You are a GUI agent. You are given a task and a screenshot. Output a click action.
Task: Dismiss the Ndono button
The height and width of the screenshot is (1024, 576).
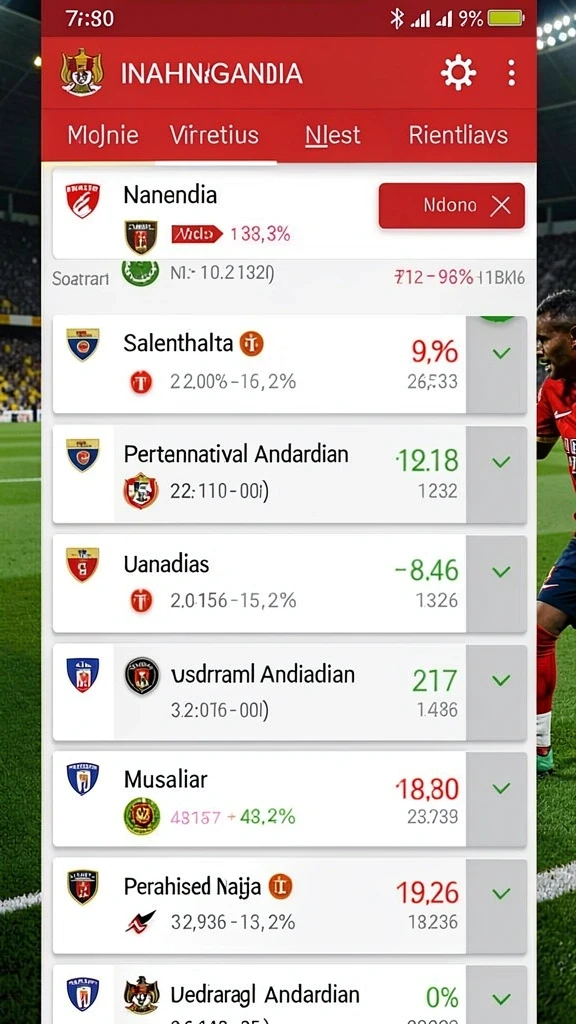coord(451,206)
